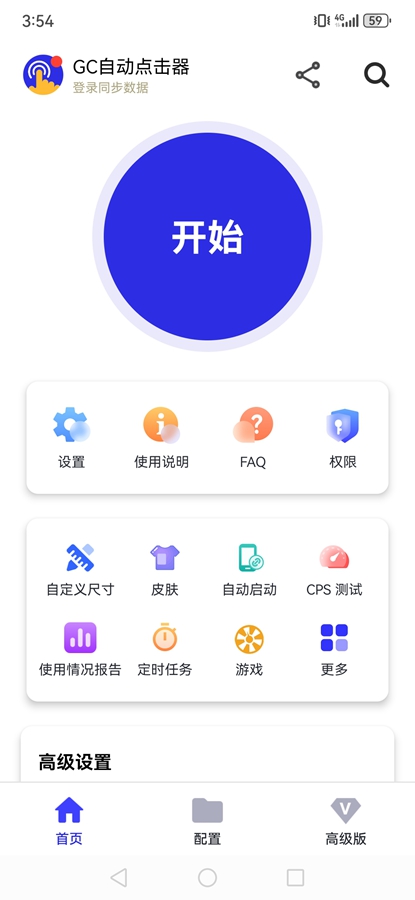Tap the system back button
This screenshot has width=415, height=900.
coord(119,877)
